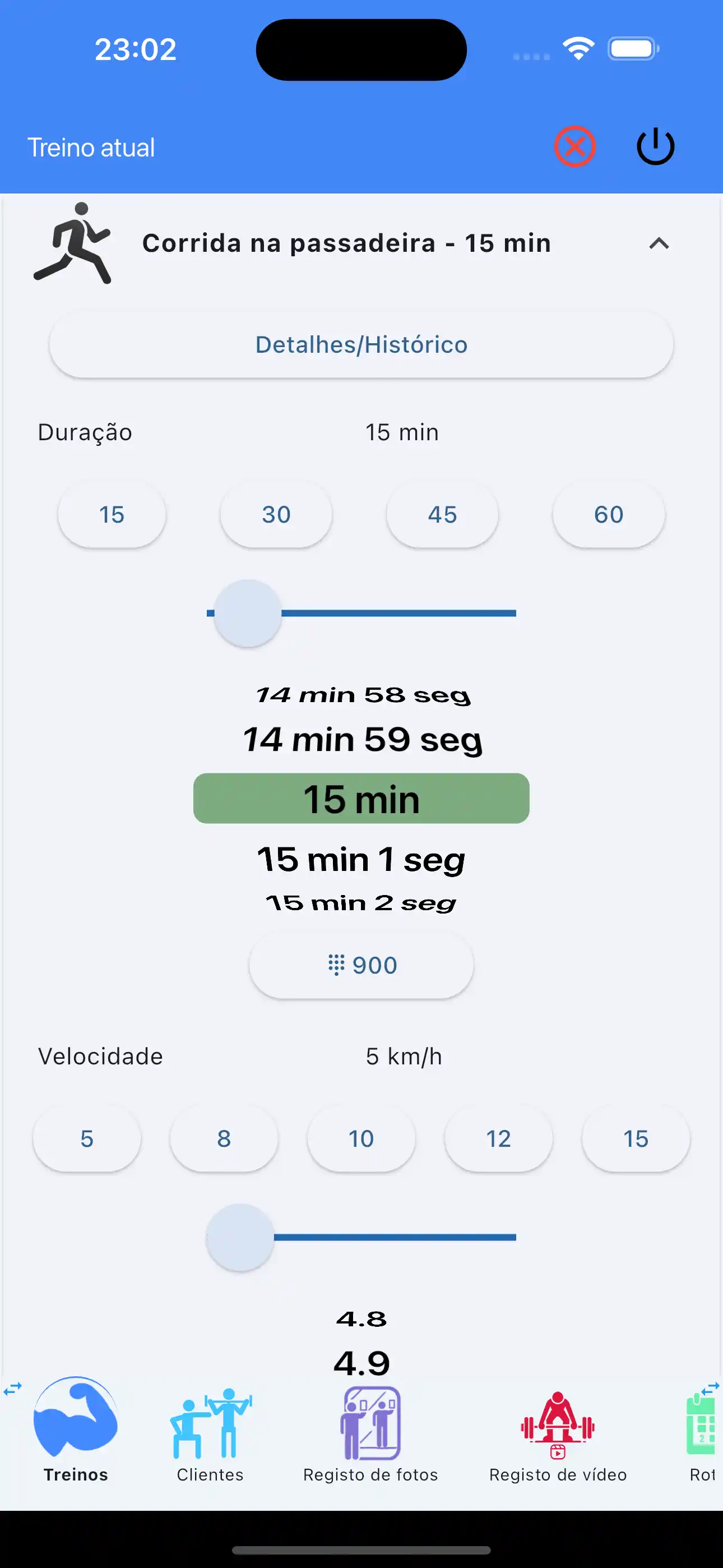Select the highlighted 15 min value
723x1568 pixels.
pyautogui.click(x=360, y=799)
